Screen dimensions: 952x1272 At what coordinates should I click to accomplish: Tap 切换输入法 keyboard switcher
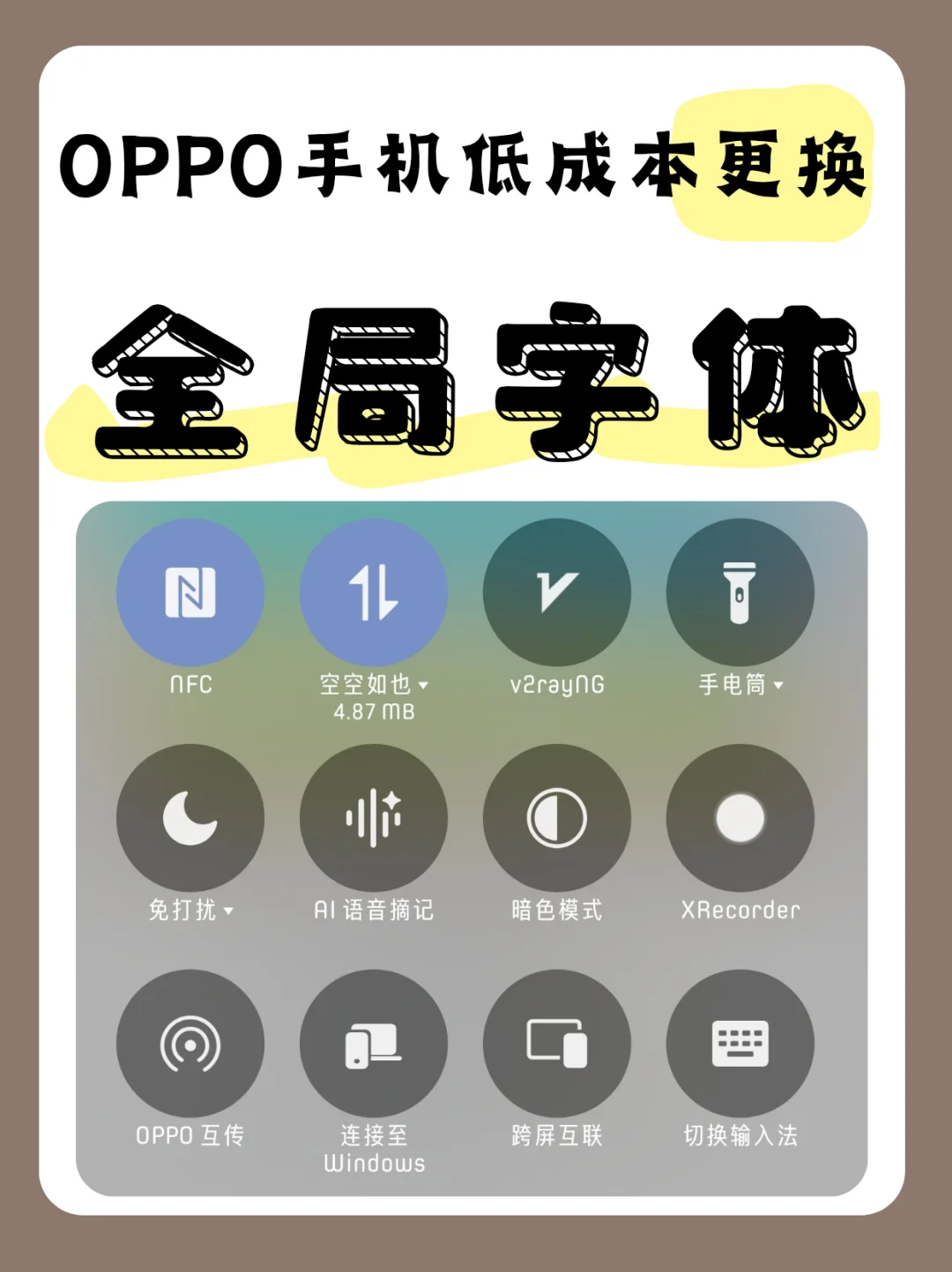click(740, 1042)
